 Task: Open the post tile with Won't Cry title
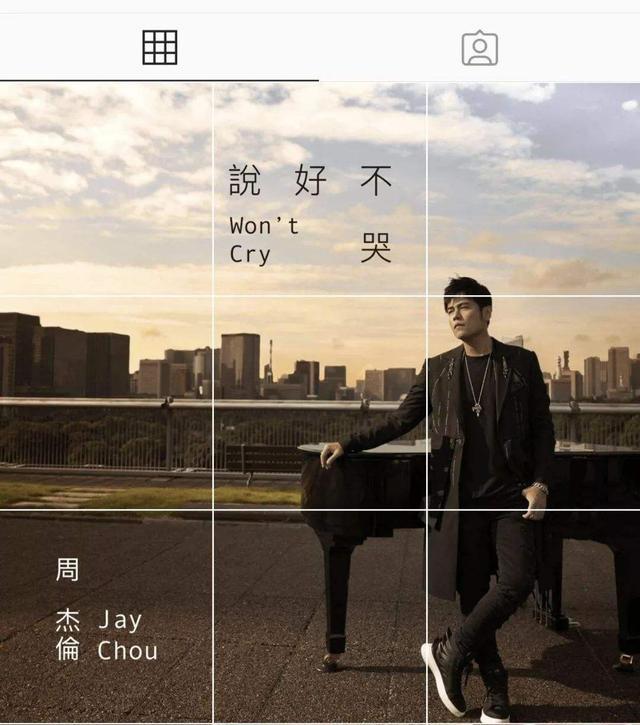pos(319,190)
